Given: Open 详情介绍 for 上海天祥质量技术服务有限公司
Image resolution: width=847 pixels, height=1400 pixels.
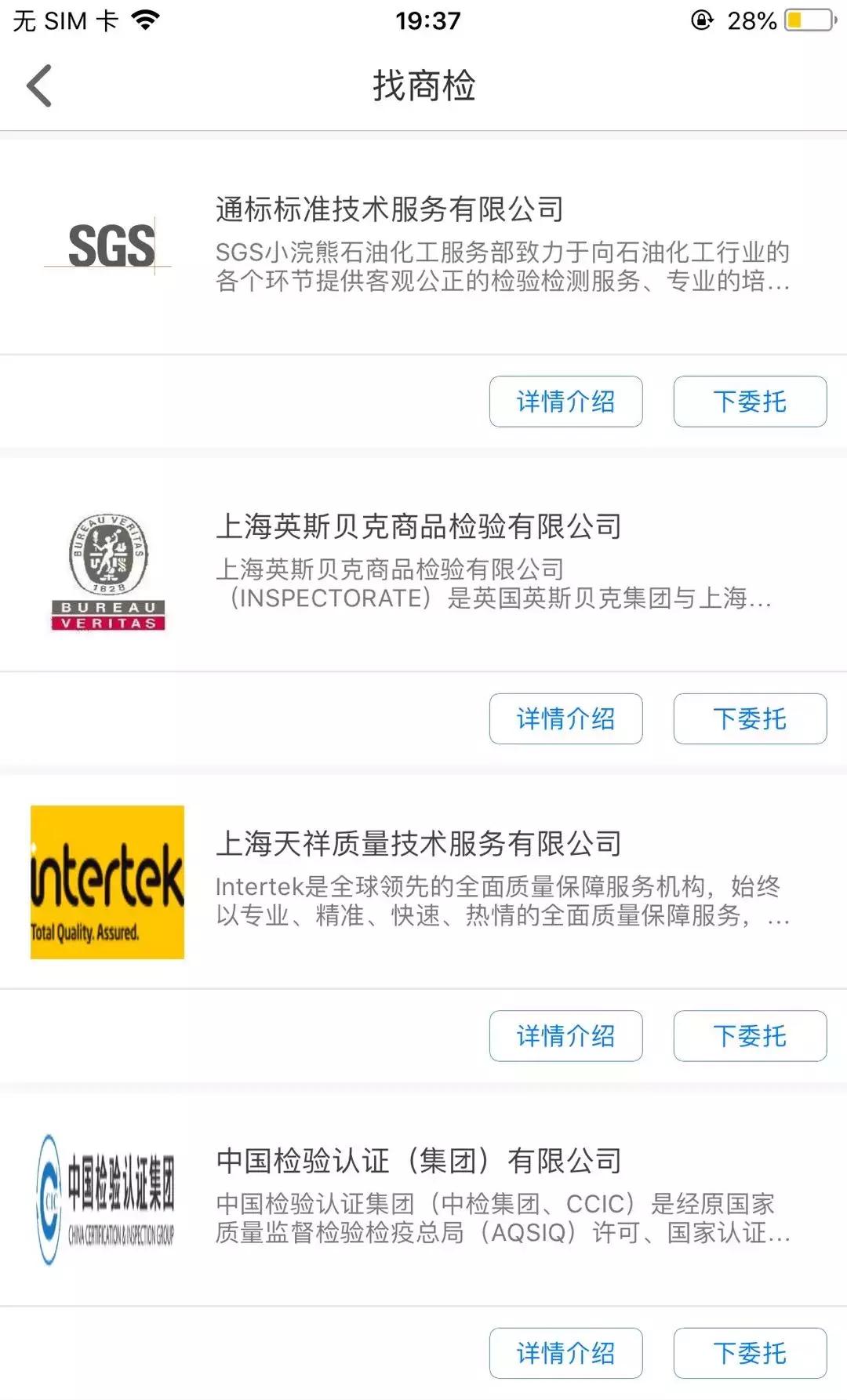Looking at the screenshot, I should pos(565,1036).
